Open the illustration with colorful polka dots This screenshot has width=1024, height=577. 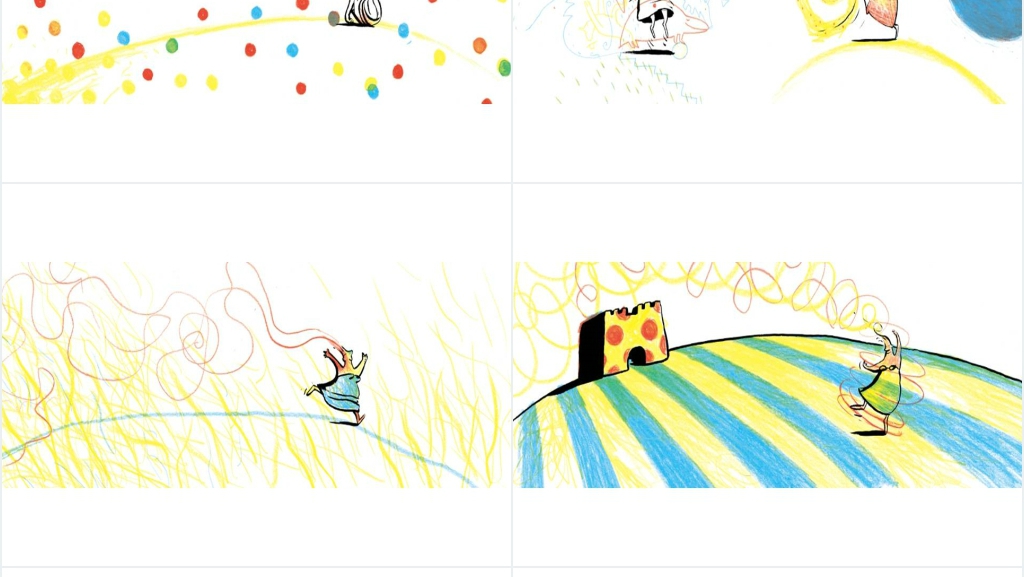click(x=256, y=52)
